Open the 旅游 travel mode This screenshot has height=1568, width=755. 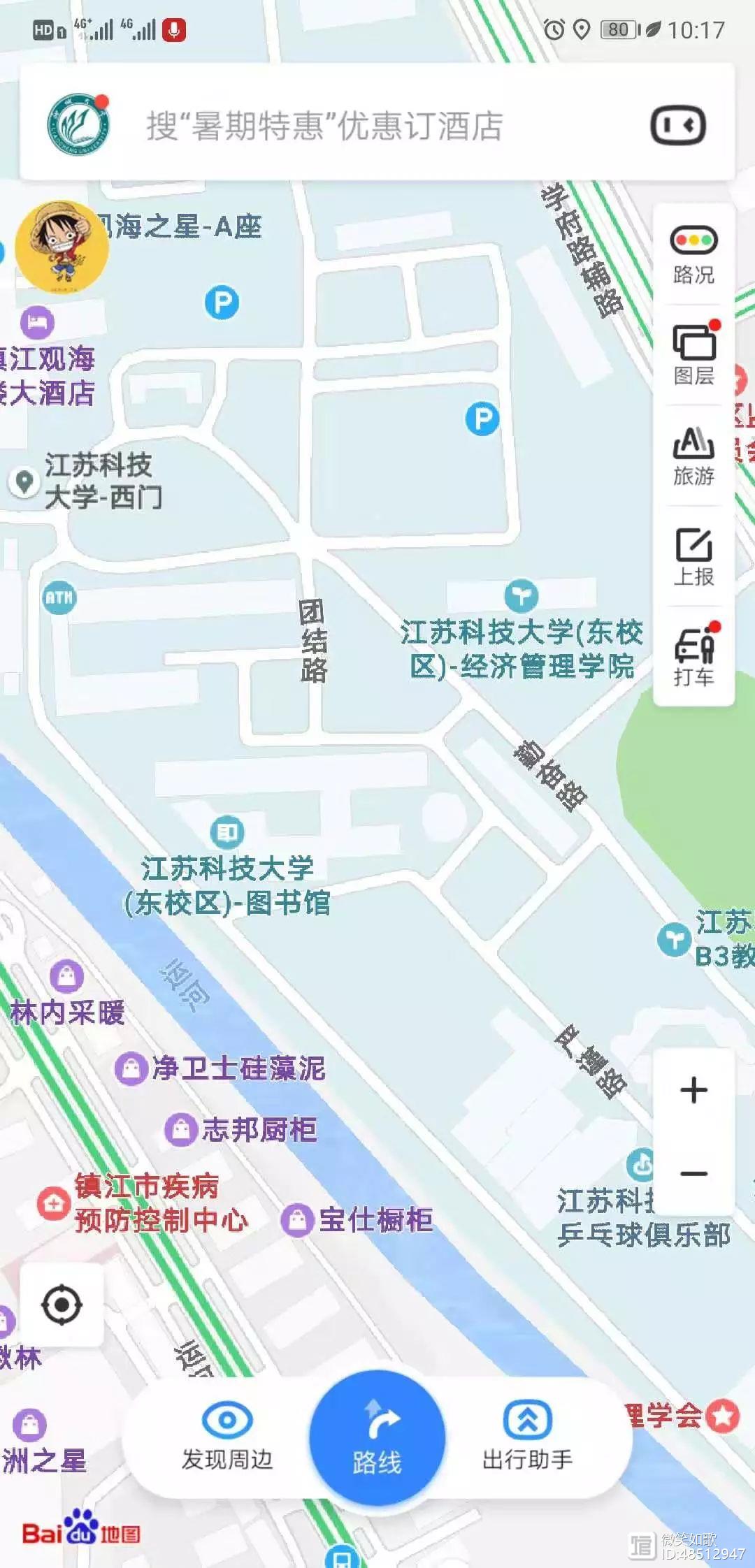(x=693, y=456)
